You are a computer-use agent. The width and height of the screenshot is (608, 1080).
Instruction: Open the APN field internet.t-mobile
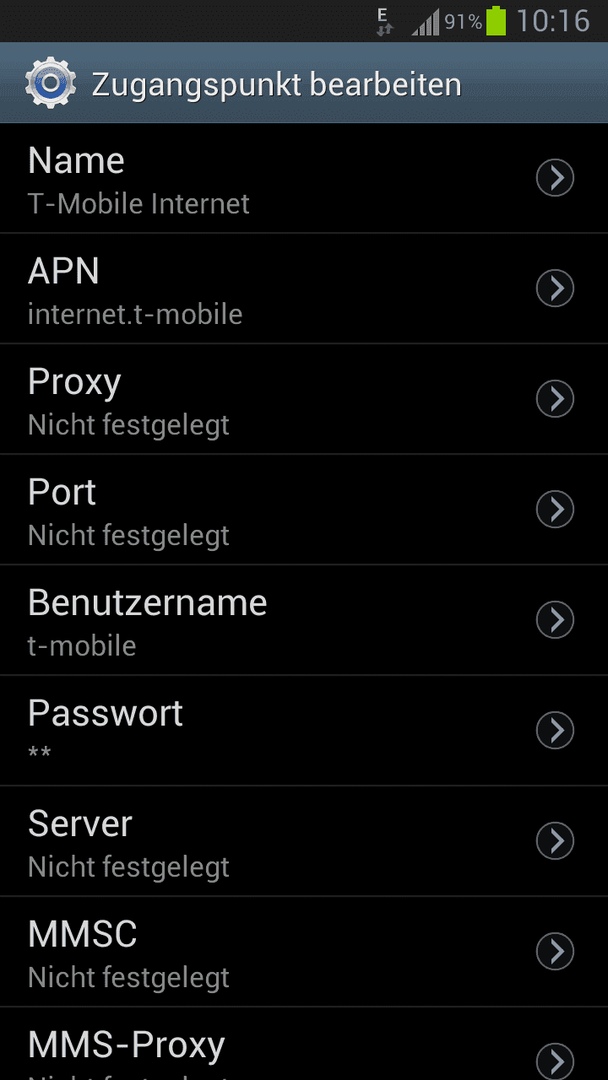click(x=304, y=289)
